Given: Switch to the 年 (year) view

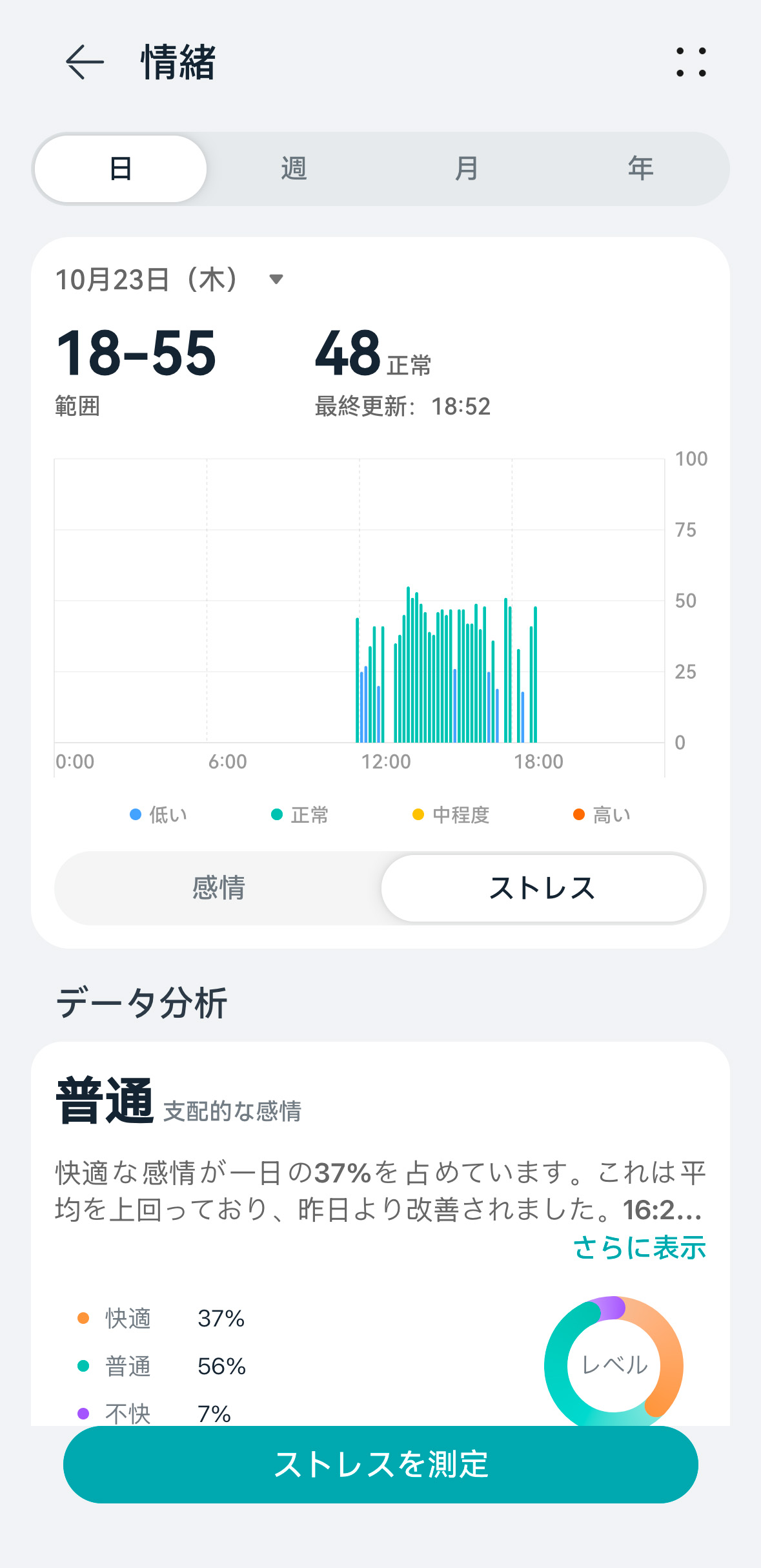Looking at the screenshot, I should (x=640, y=169).
